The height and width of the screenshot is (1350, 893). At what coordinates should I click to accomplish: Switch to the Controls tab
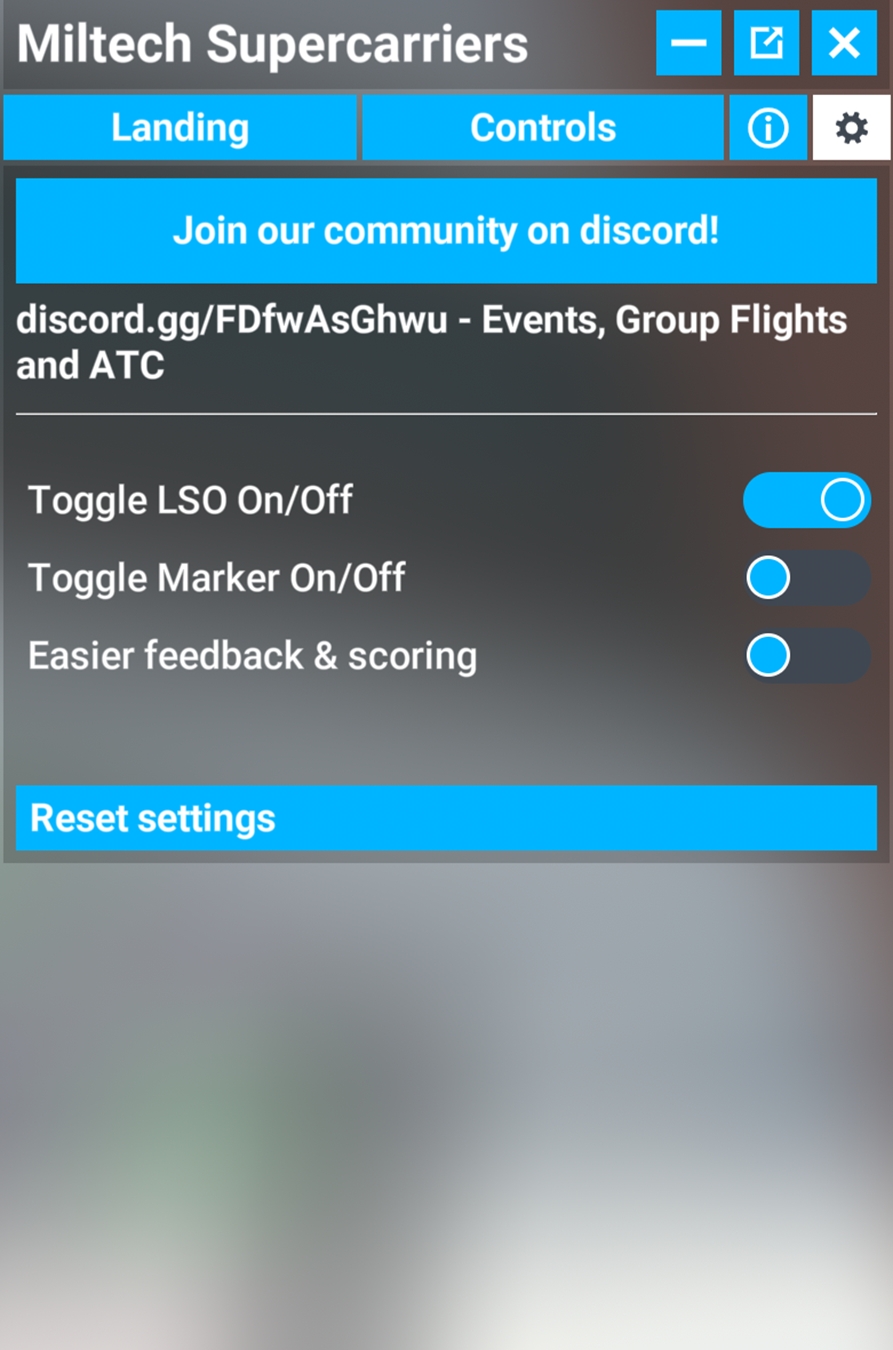pos(542,128)
